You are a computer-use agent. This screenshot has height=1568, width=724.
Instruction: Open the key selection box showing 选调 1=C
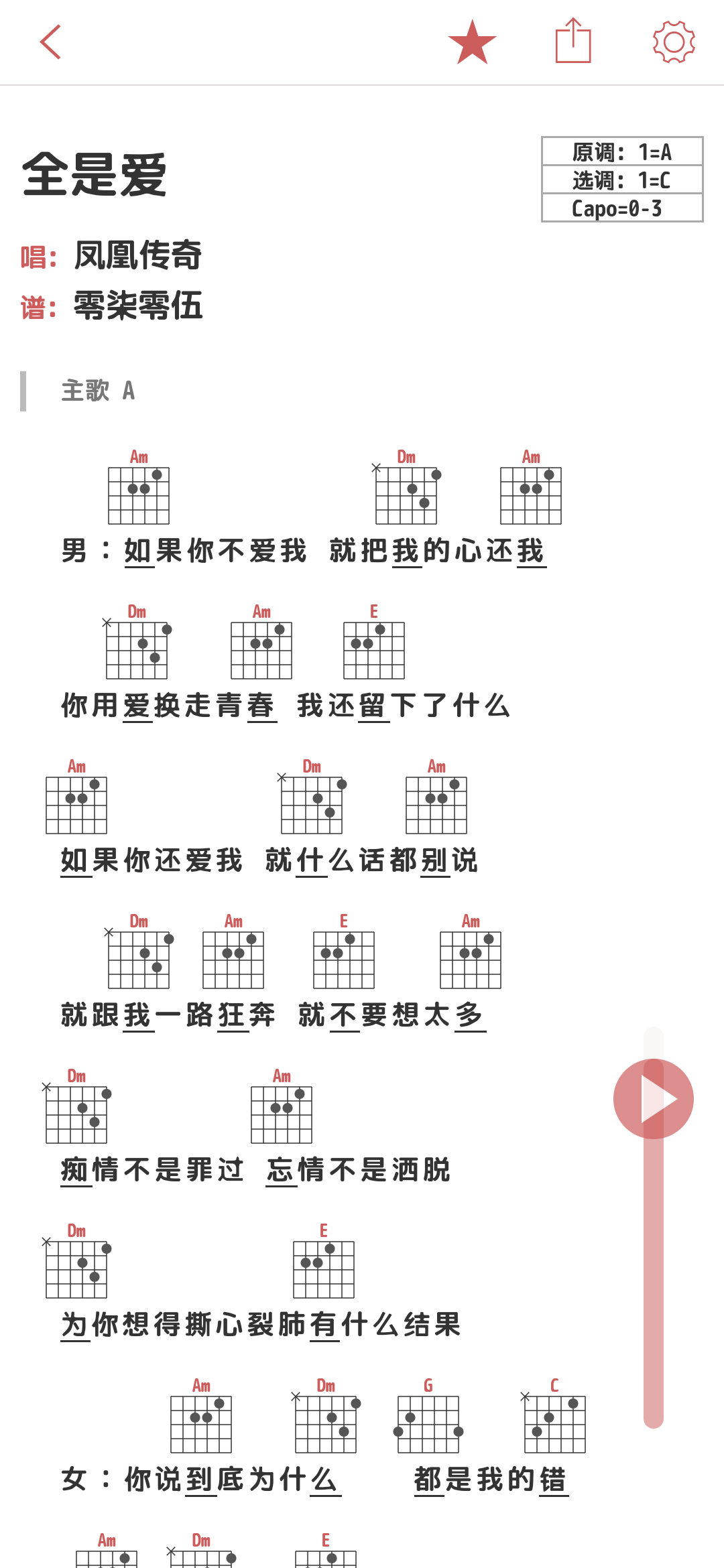pyautogui.click(x=622, y=180)
